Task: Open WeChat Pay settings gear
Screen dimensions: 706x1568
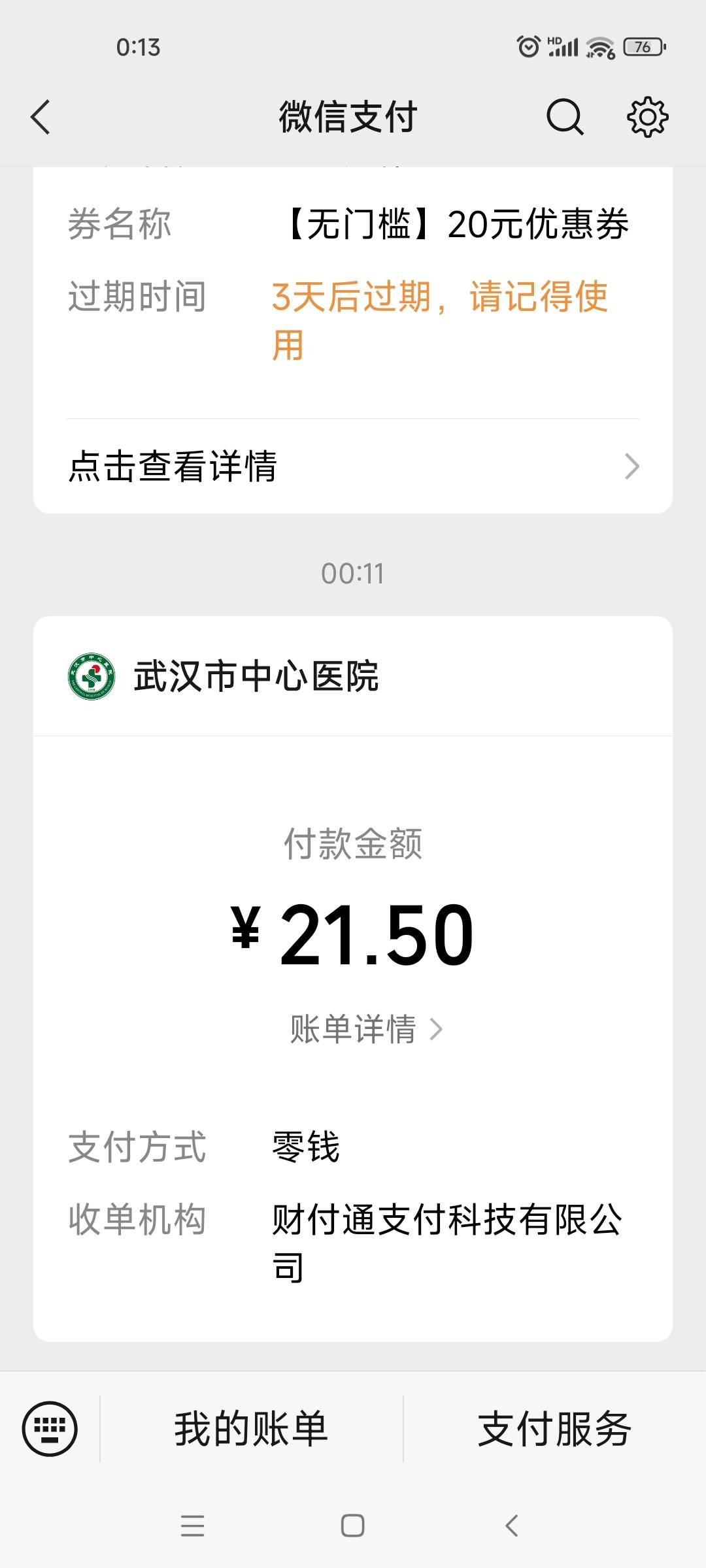Action: [647, 118]
